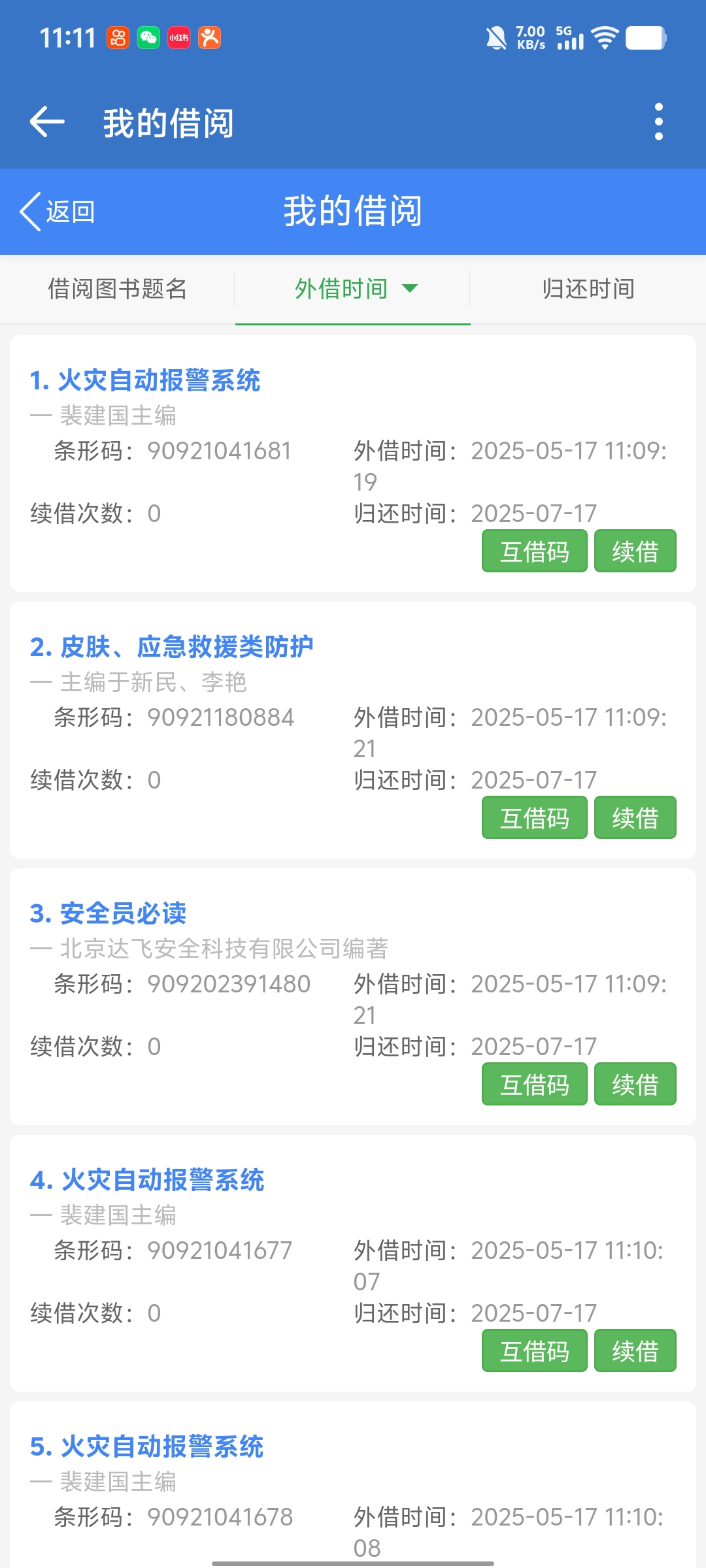The height and width of the screenshot is (1568, 706).
Task: Sort by 外借时间
Action: [x=353, y=289]
